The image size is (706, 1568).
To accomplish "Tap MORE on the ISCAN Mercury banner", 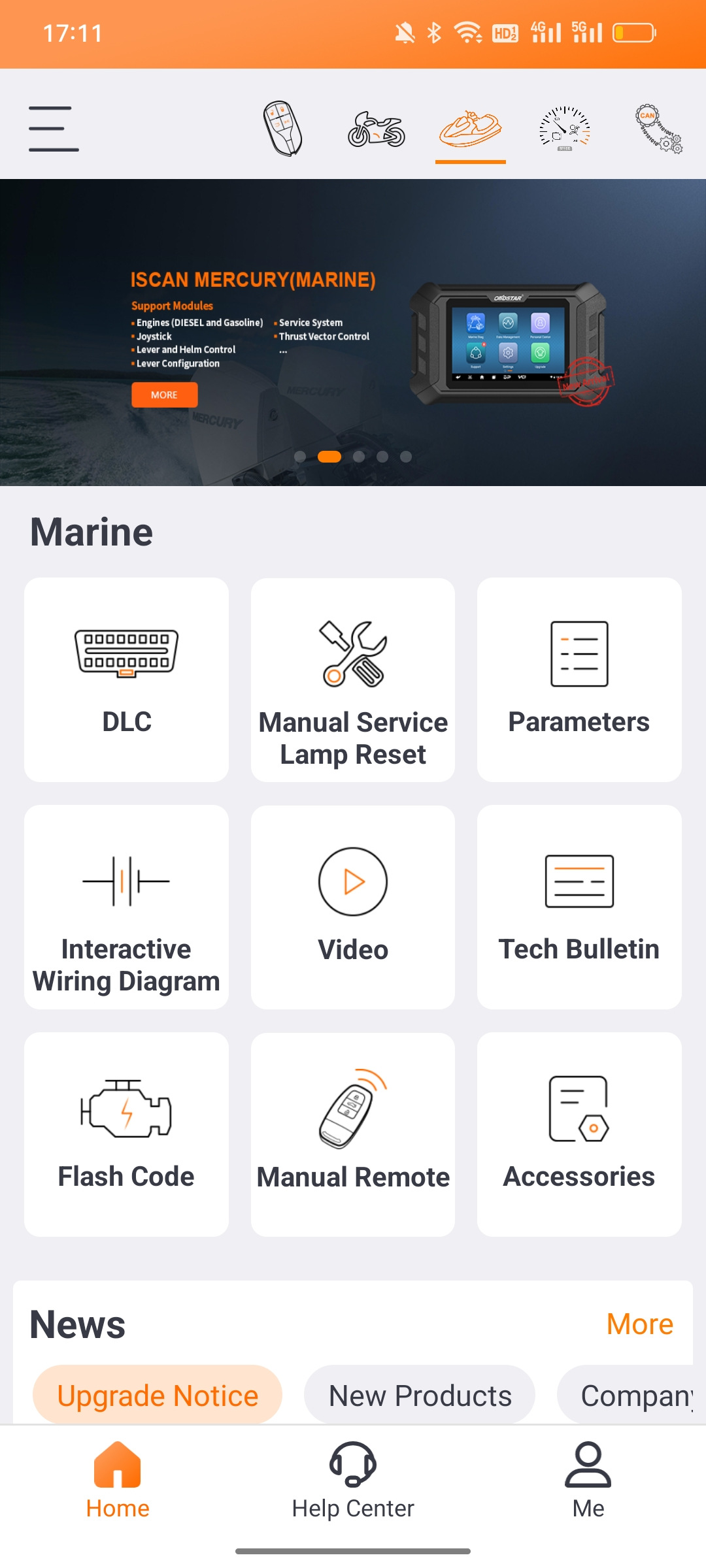I will [164, 395].
